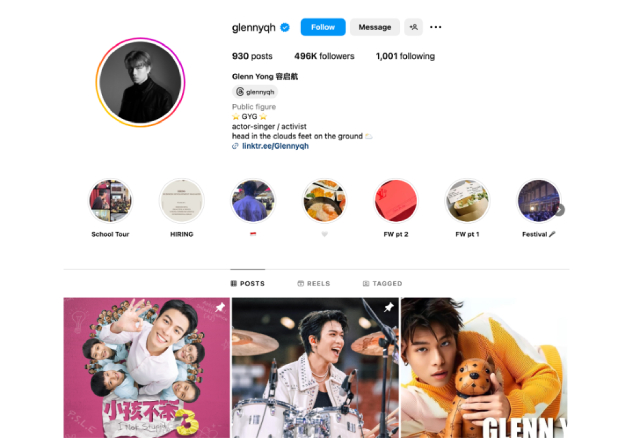Select the Posts tab

[x=248, y=284]
